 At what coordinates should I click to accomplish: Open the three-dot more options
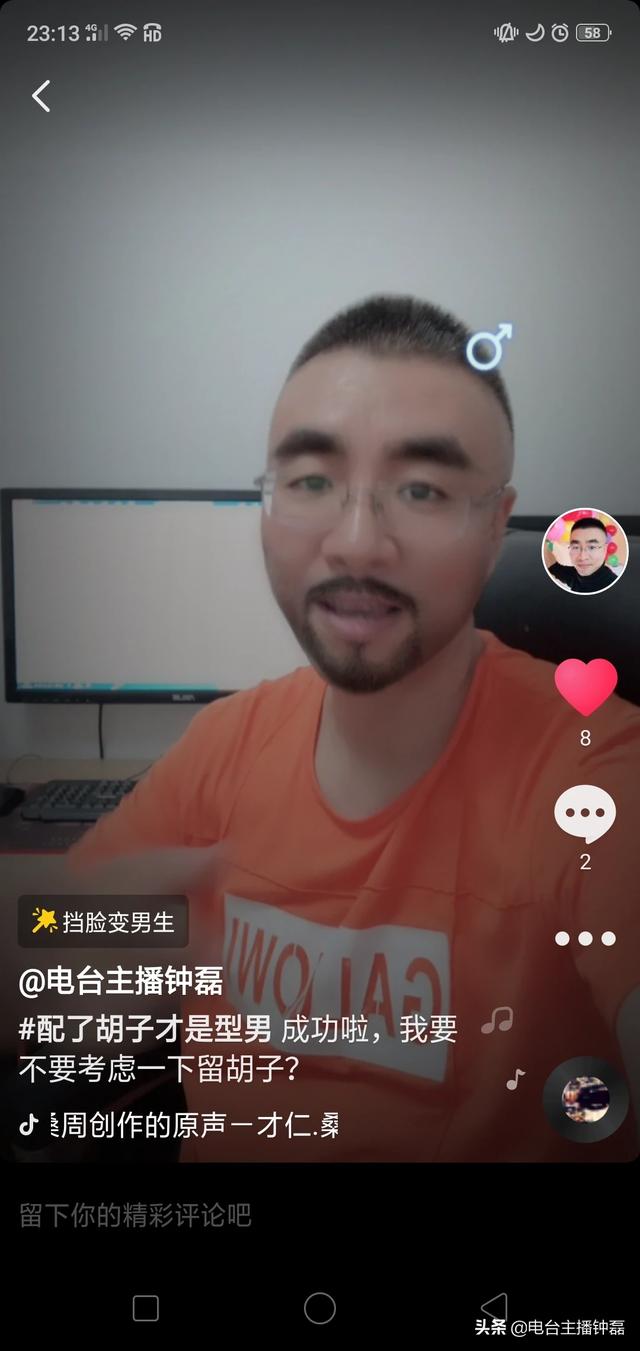(585, 938)
